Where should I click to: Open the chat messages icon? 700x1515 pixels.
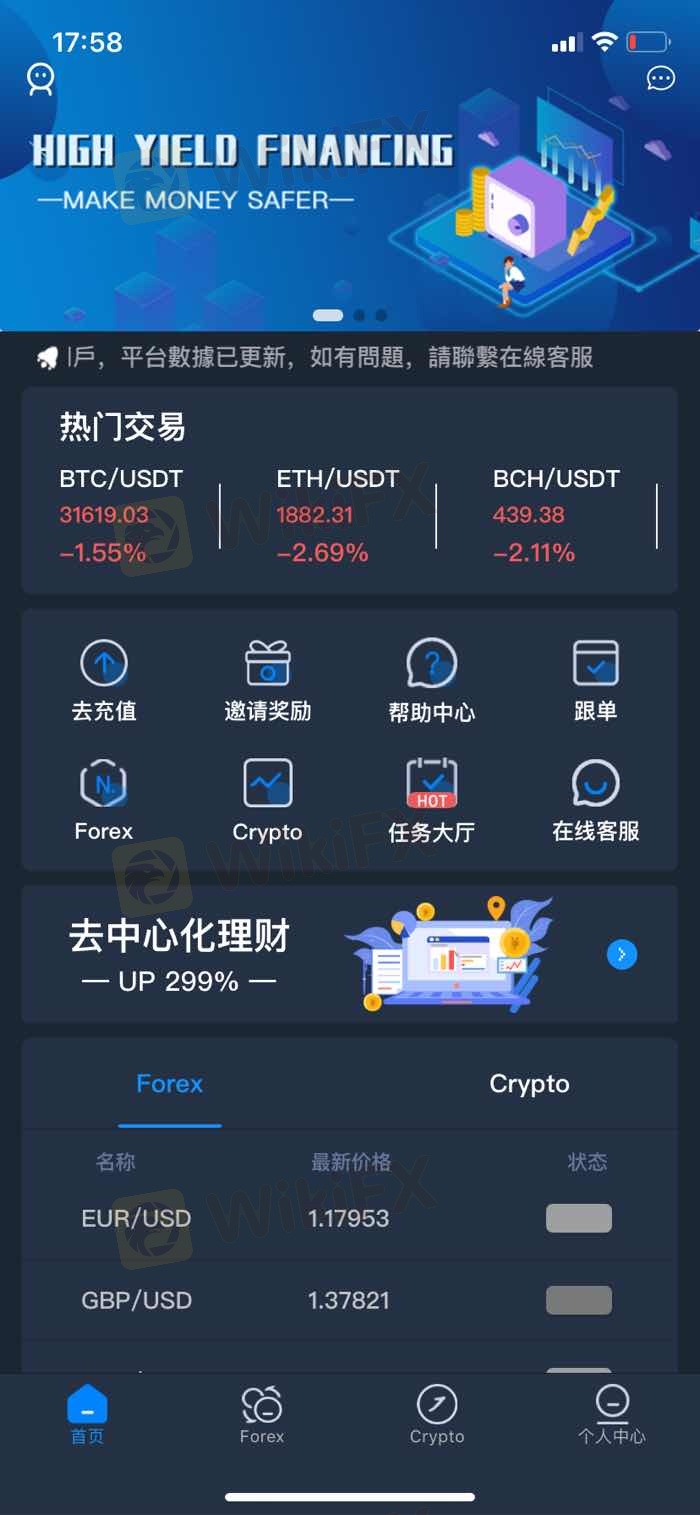(661, 78)
